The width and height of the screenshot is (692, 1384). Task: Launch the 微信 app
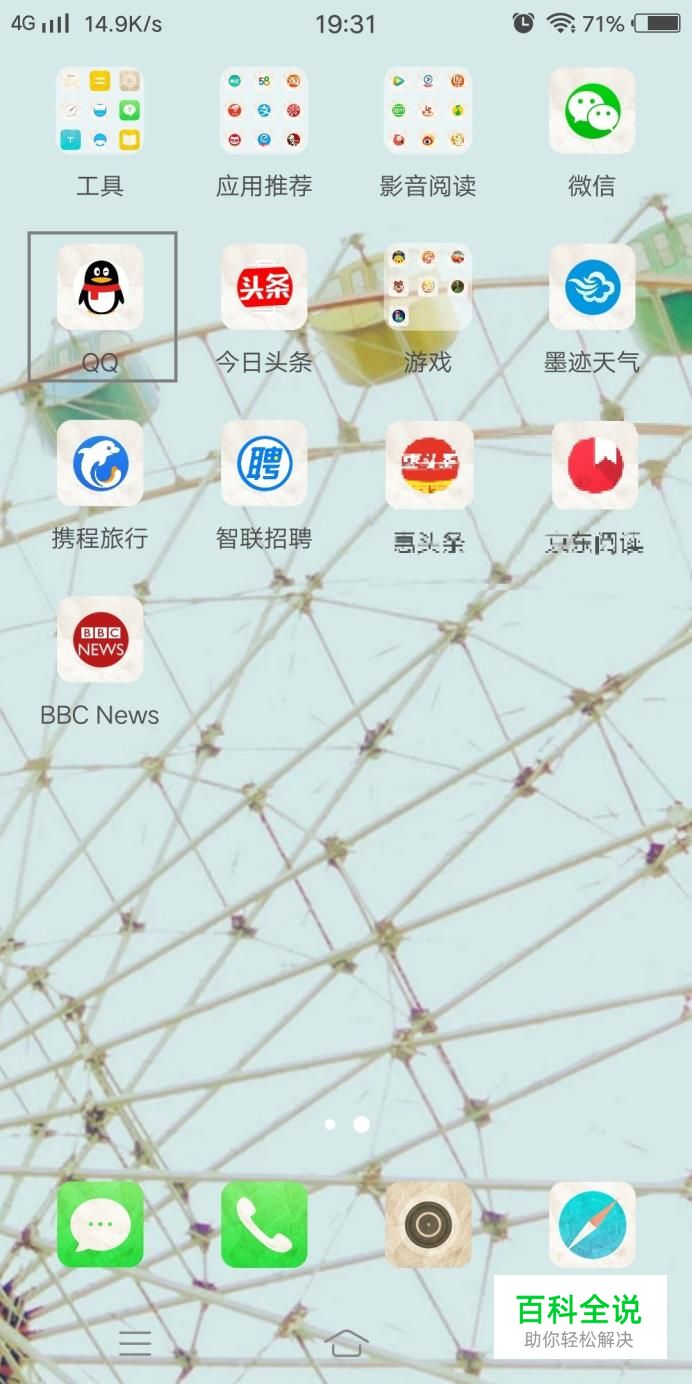pyautogui.click(x=592, y=111)
